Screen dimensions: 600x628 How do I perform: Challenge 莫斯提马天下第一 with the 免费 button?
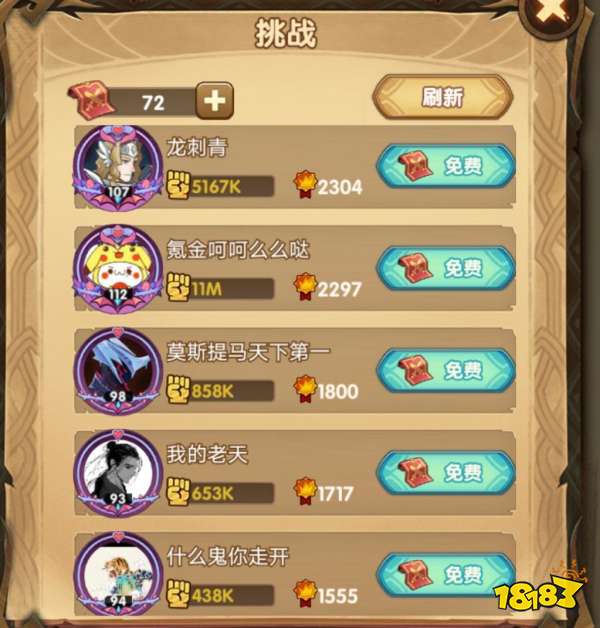[445, 369]
